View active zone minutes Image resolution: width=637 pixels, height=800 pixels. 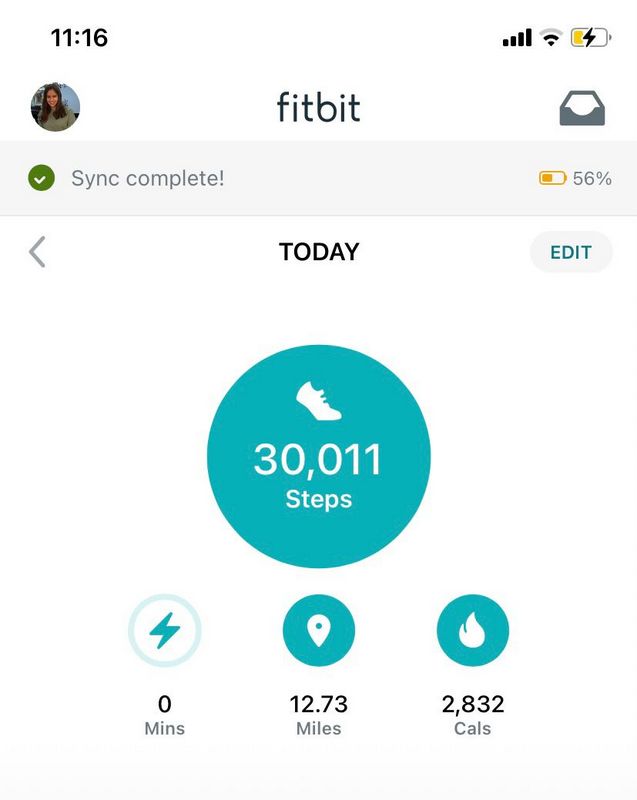(x=165, y=631)
